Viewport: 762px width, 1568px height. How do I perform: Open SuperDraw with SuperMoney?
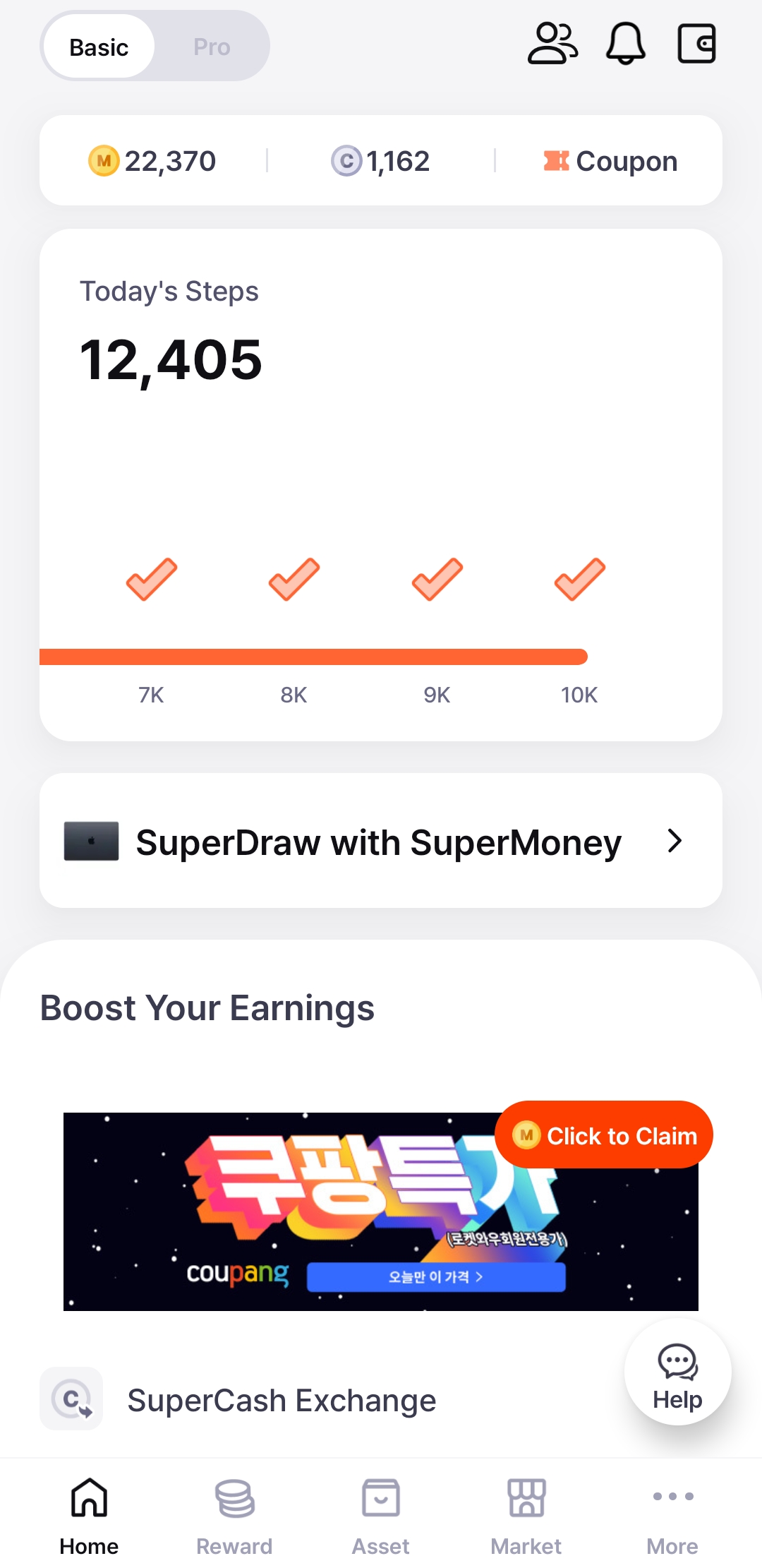click(381, 841)
